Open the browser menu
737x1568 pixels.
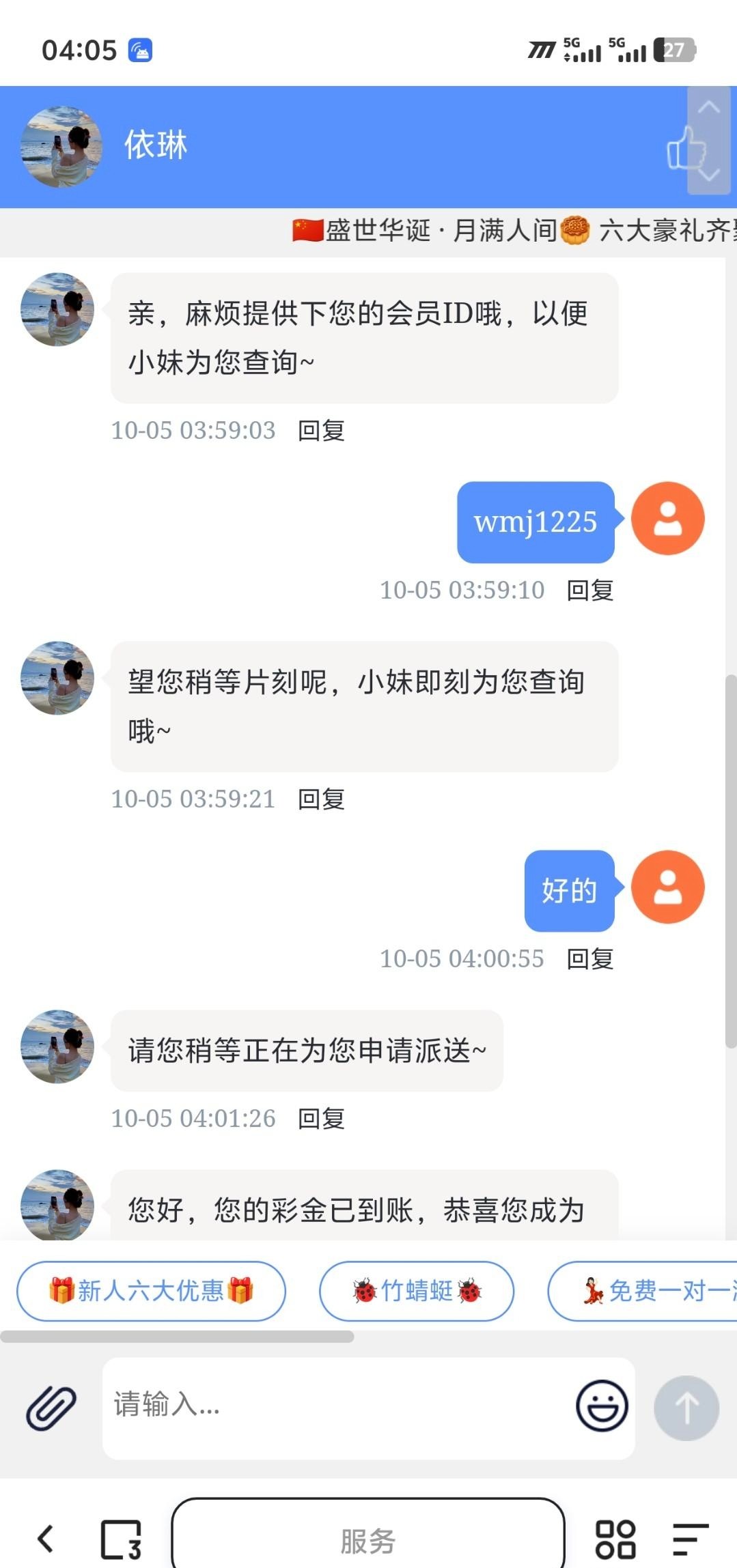tap(690, 1539)
